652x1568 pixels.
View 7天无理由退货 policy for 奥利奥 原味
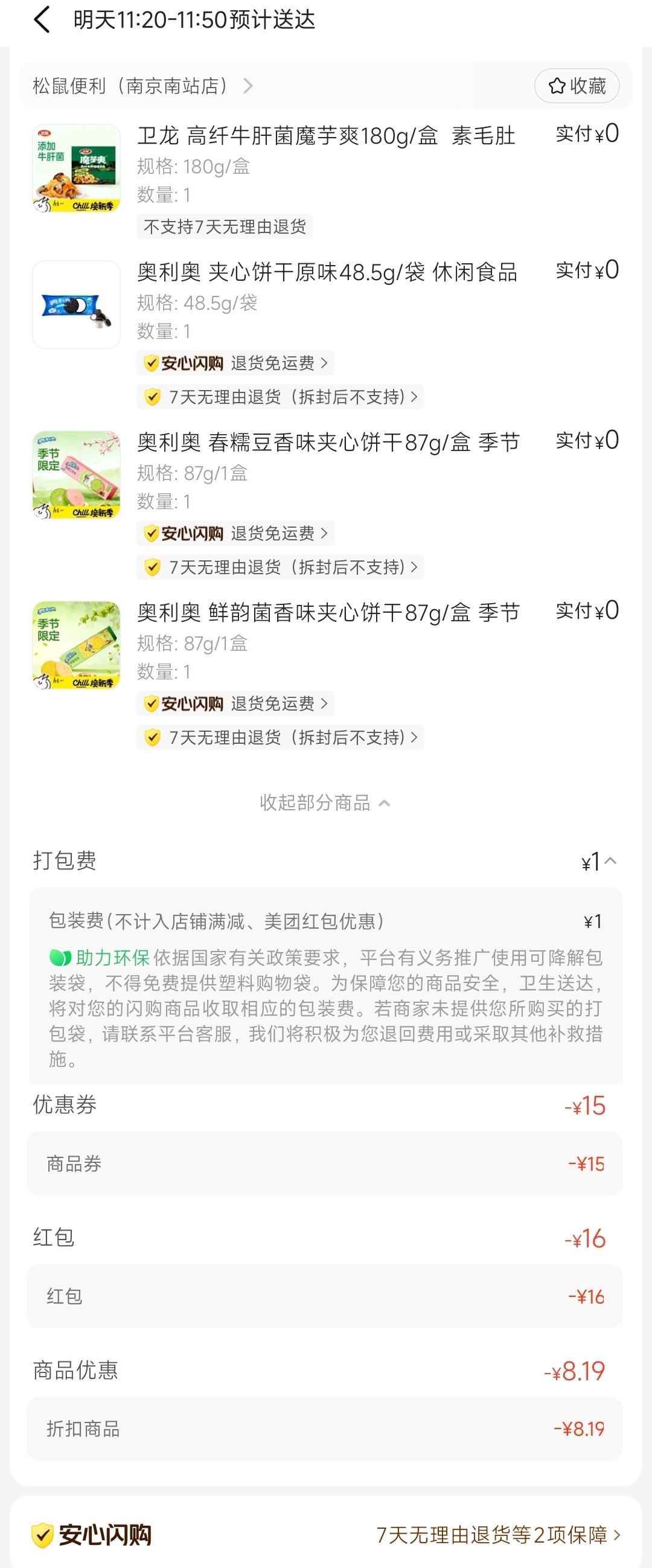pos(281,397)
